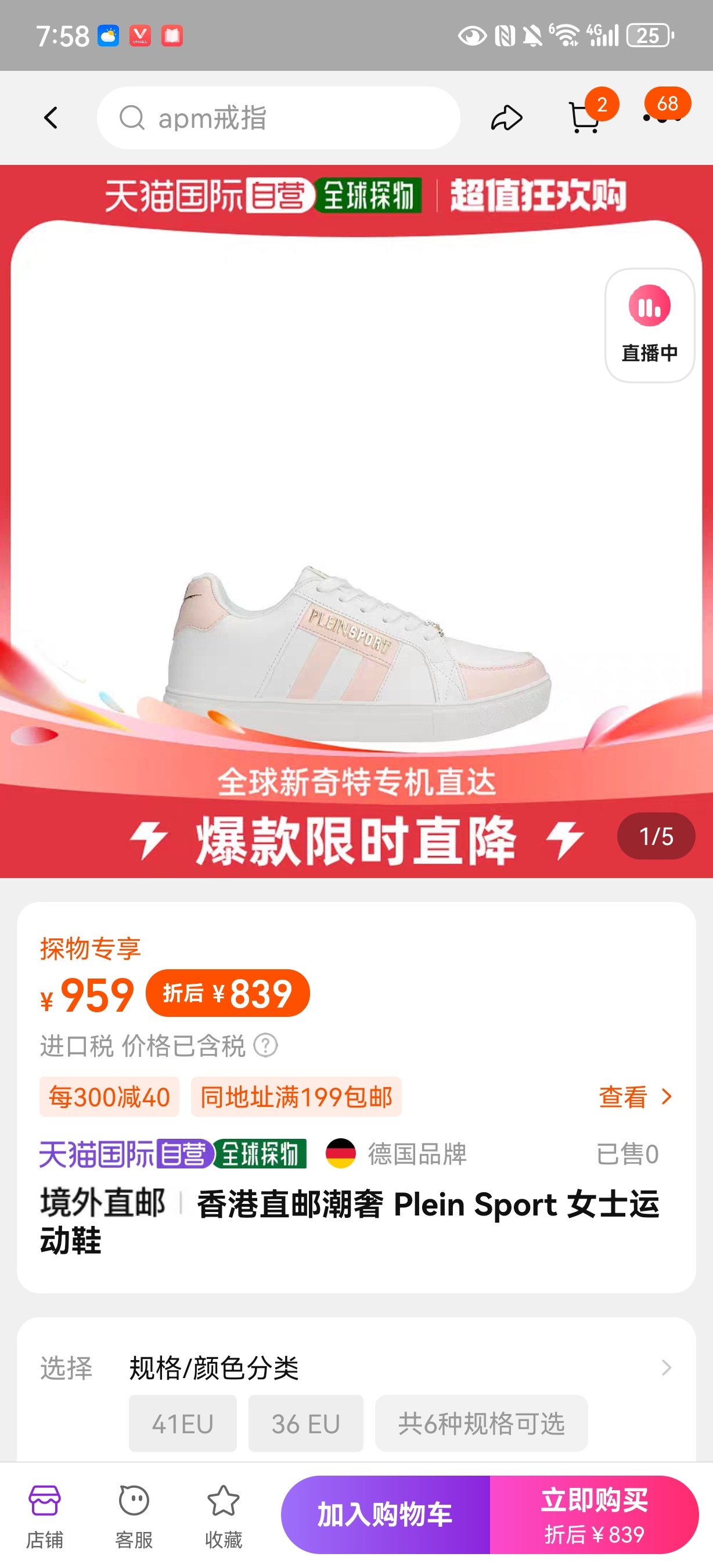The width and height of the screenshot is (713, 1568).
Task: Select the 41EU size chip
Action: (182, 1424)
